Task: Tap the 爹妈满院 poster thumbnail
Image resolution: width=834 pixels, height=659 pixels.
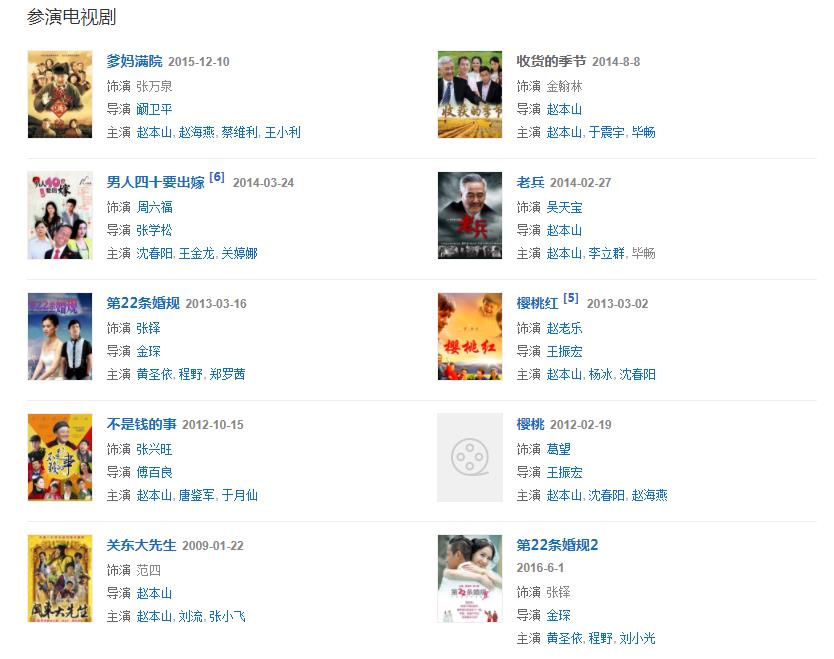Action: (60, 94)
